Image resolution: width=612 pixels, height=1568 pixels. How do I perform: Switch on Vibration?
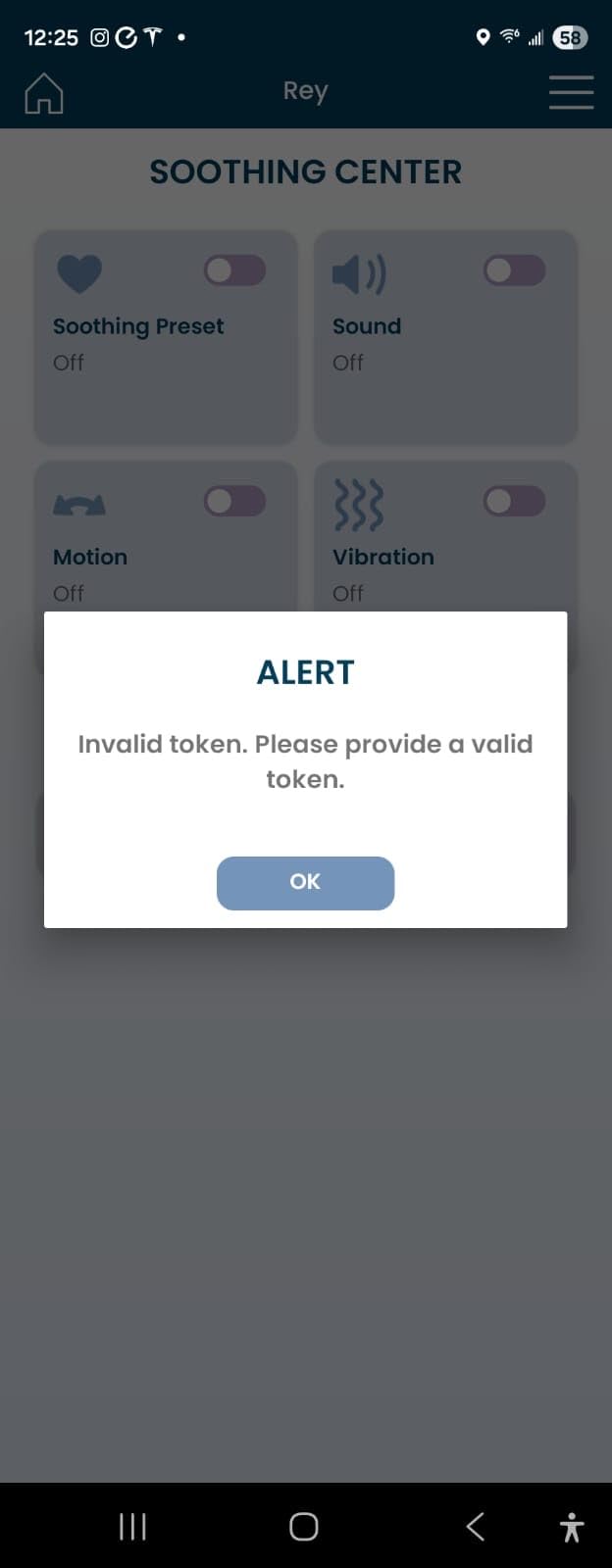(x=514, y=501)
